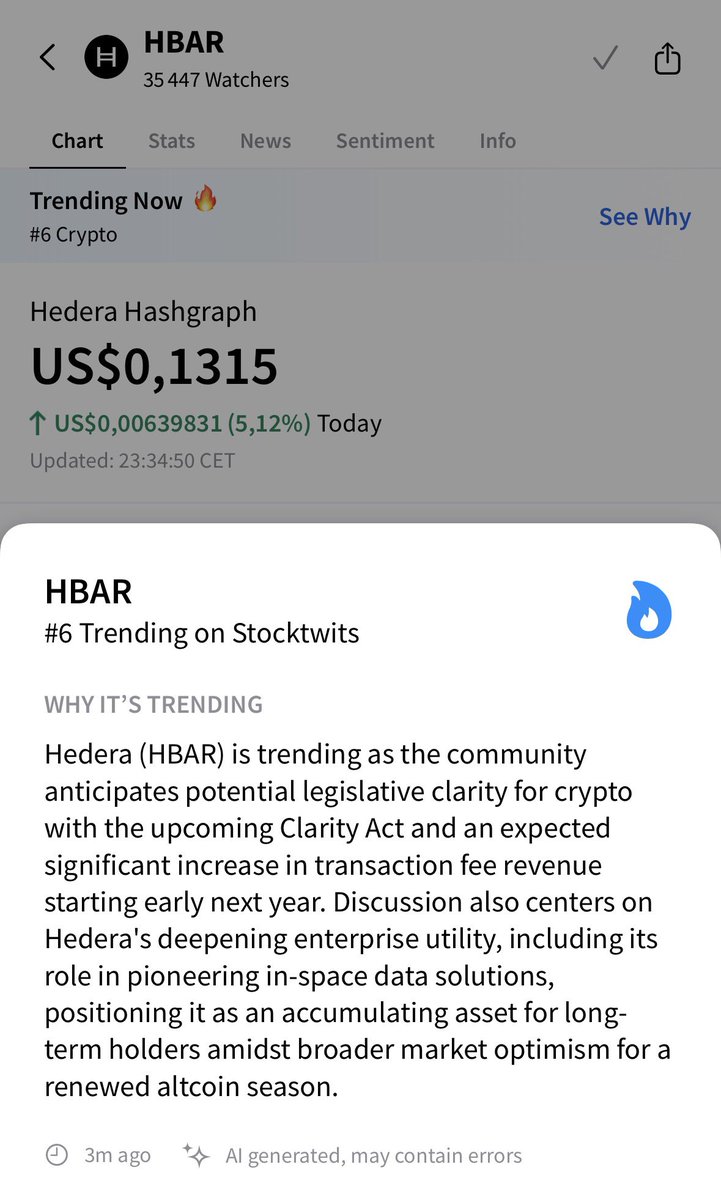Tap the US$0,1315 price display
This screenshot has height=1200, width=721.
(155, 367)
